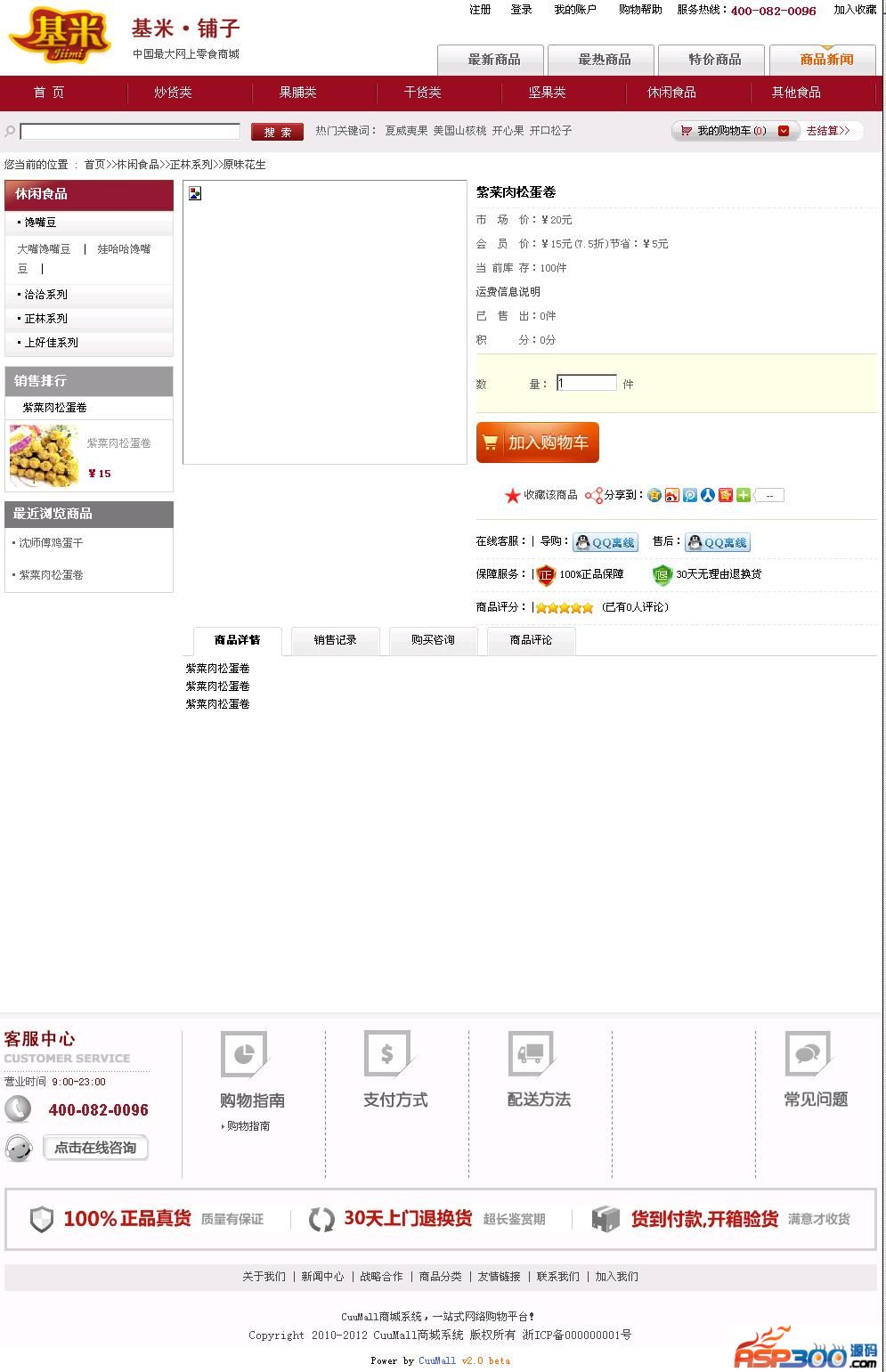Go to checkout via 去结算
The width and height of the screenshot is (886, 1372).
(x=828, y=131)
